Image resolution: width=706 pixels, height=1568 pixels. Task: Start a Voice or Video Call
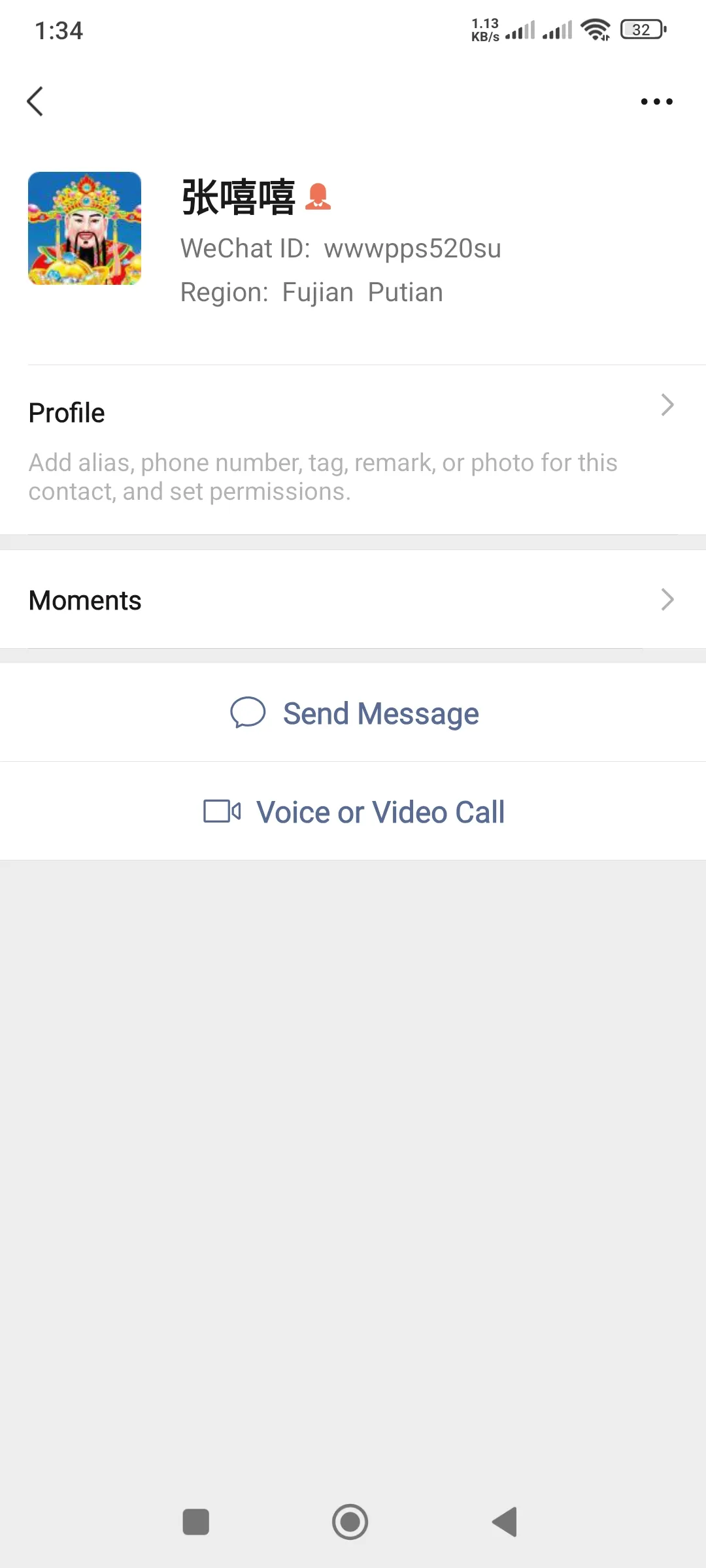pos(354,812)
